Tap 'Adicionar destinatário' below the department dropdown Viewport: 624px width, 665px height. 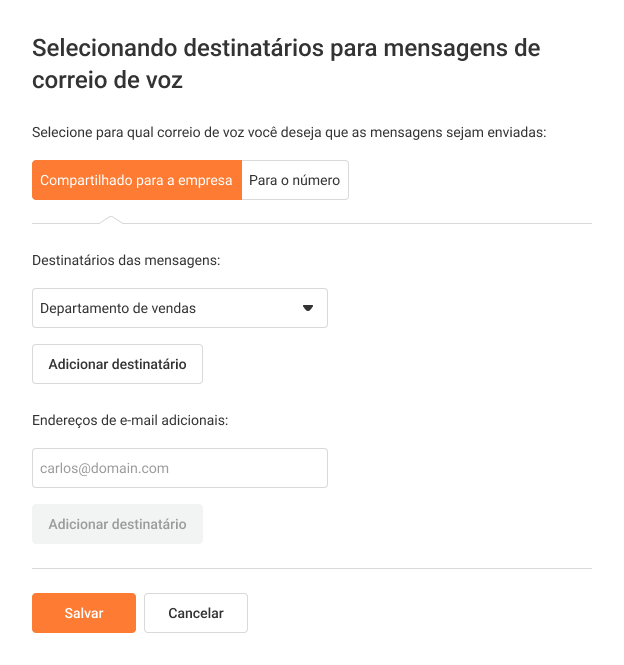[118, 364]
